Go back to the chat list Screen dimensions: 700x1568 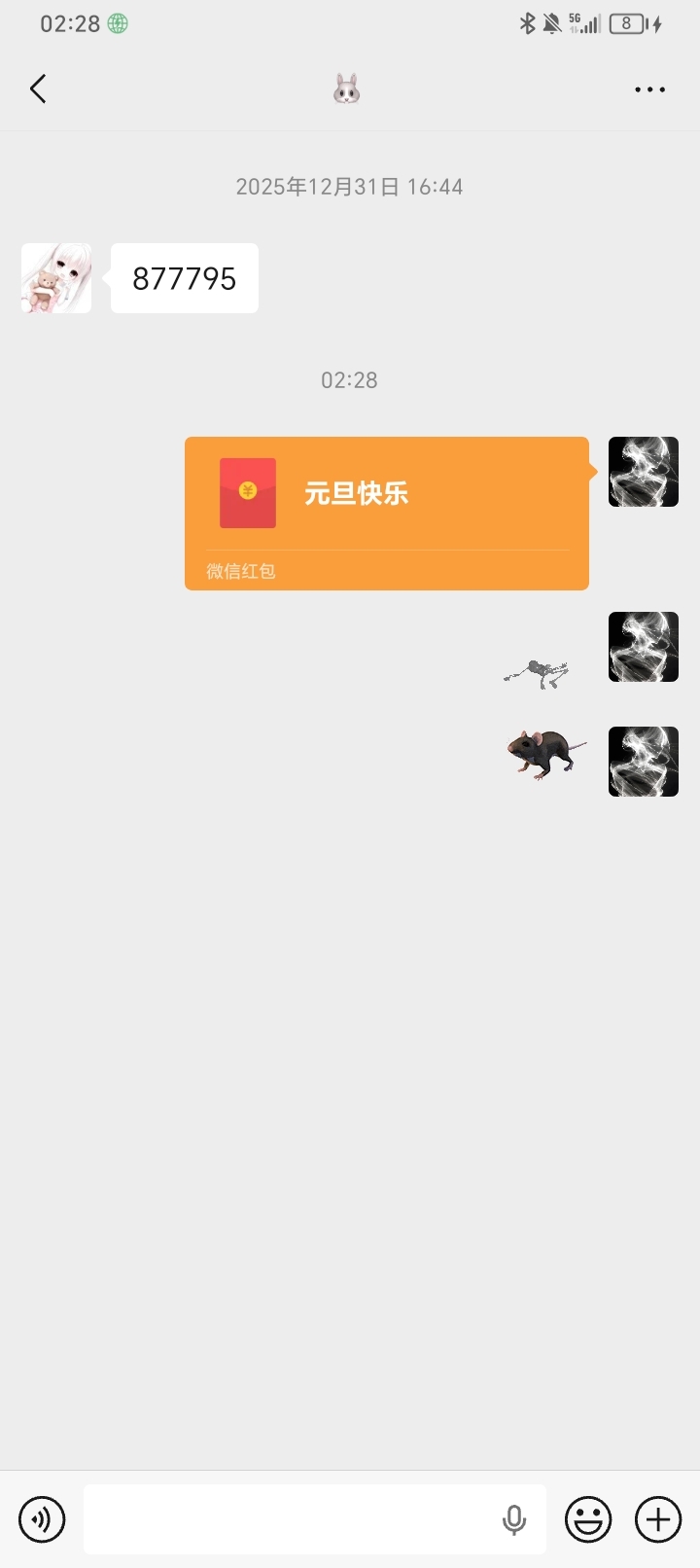click(x=38, y=89)
